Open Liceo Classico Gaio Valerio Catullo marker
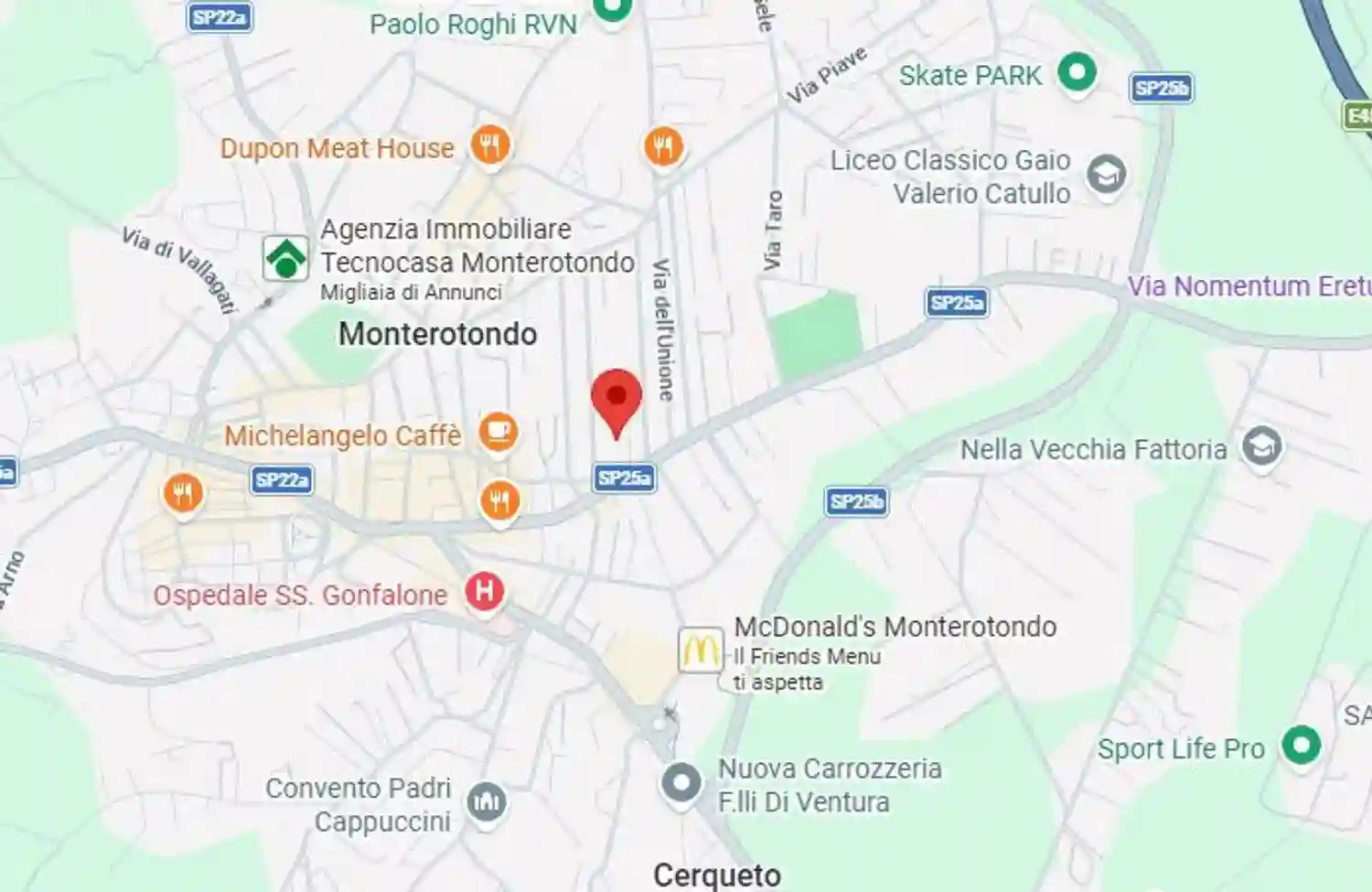 [1106, 174]
